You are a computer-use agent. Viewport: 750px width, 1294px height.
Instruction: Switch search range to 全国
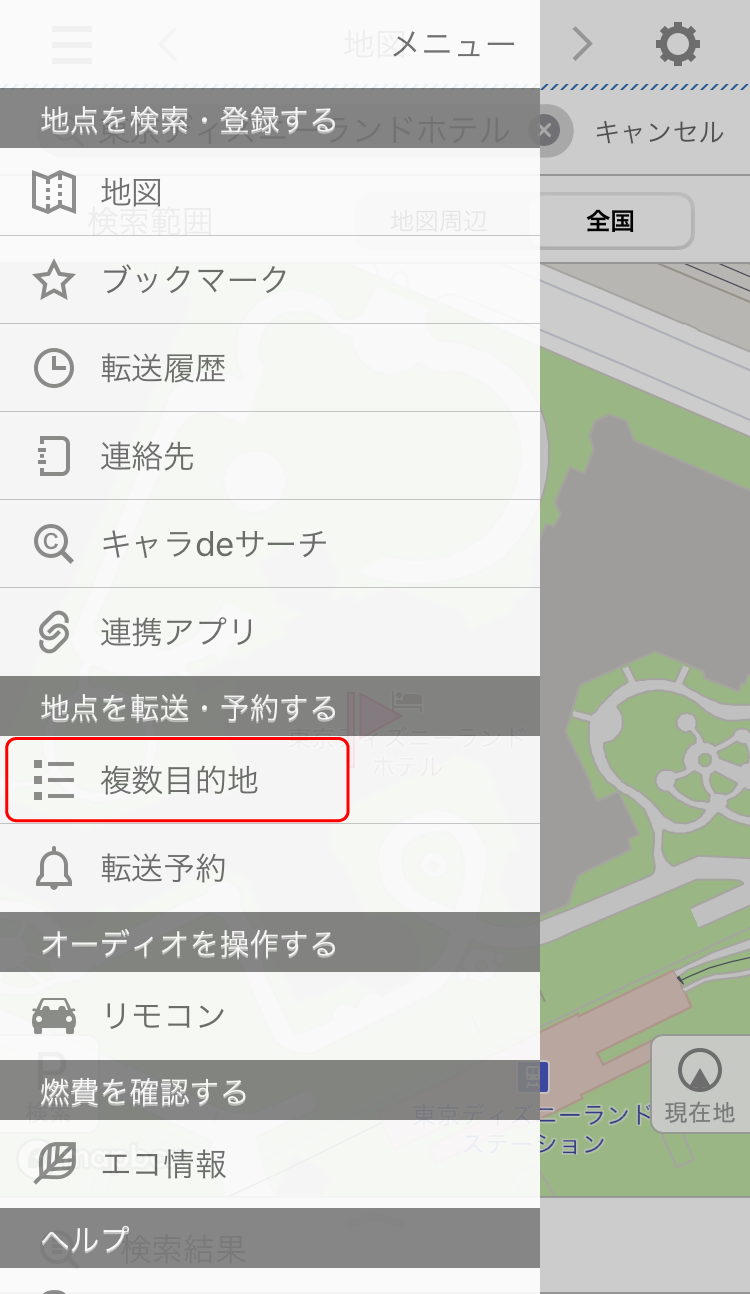610,221
